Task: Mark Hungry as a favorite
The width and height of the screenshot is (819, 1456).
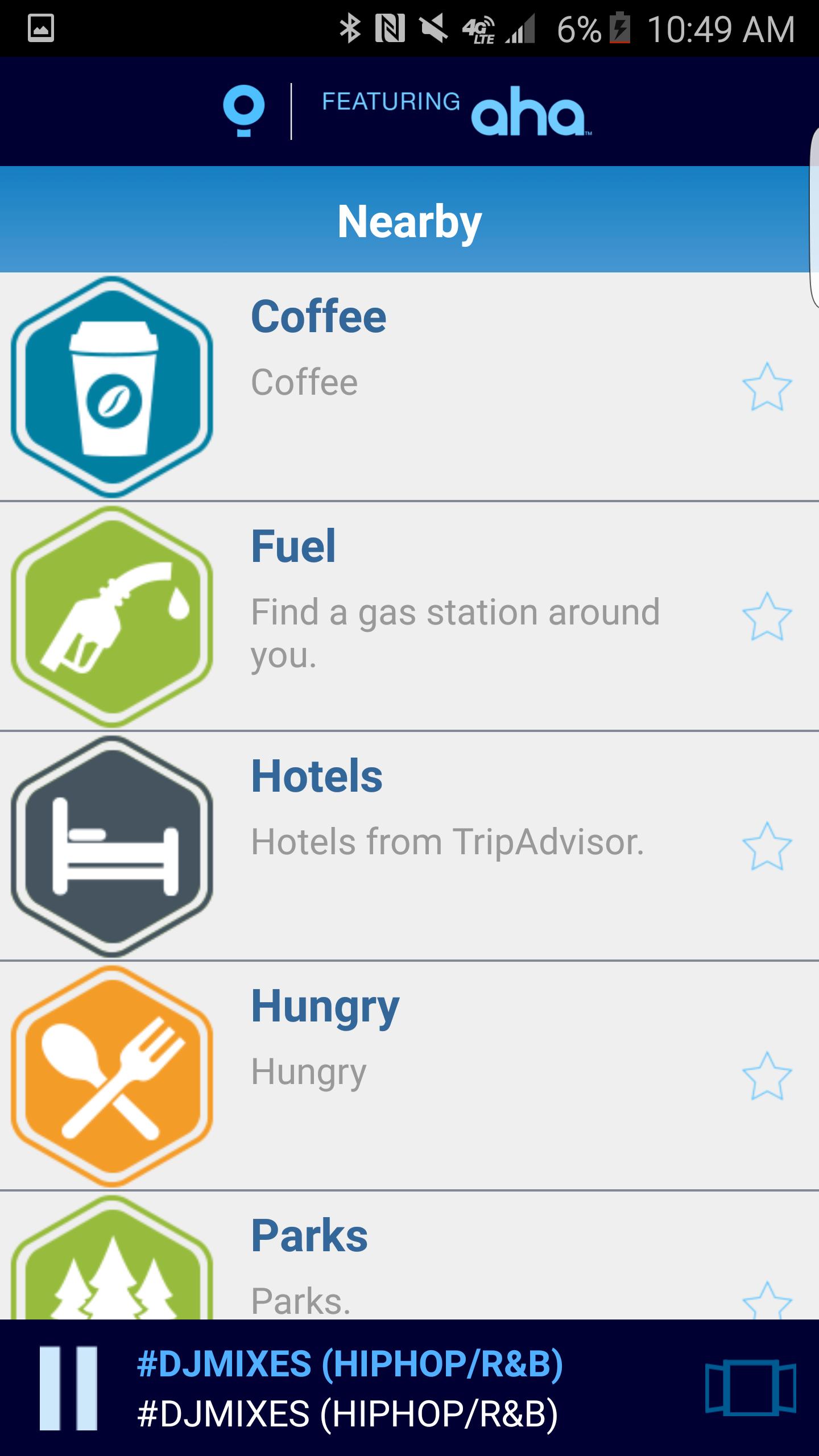Action: coord(767,1077)
